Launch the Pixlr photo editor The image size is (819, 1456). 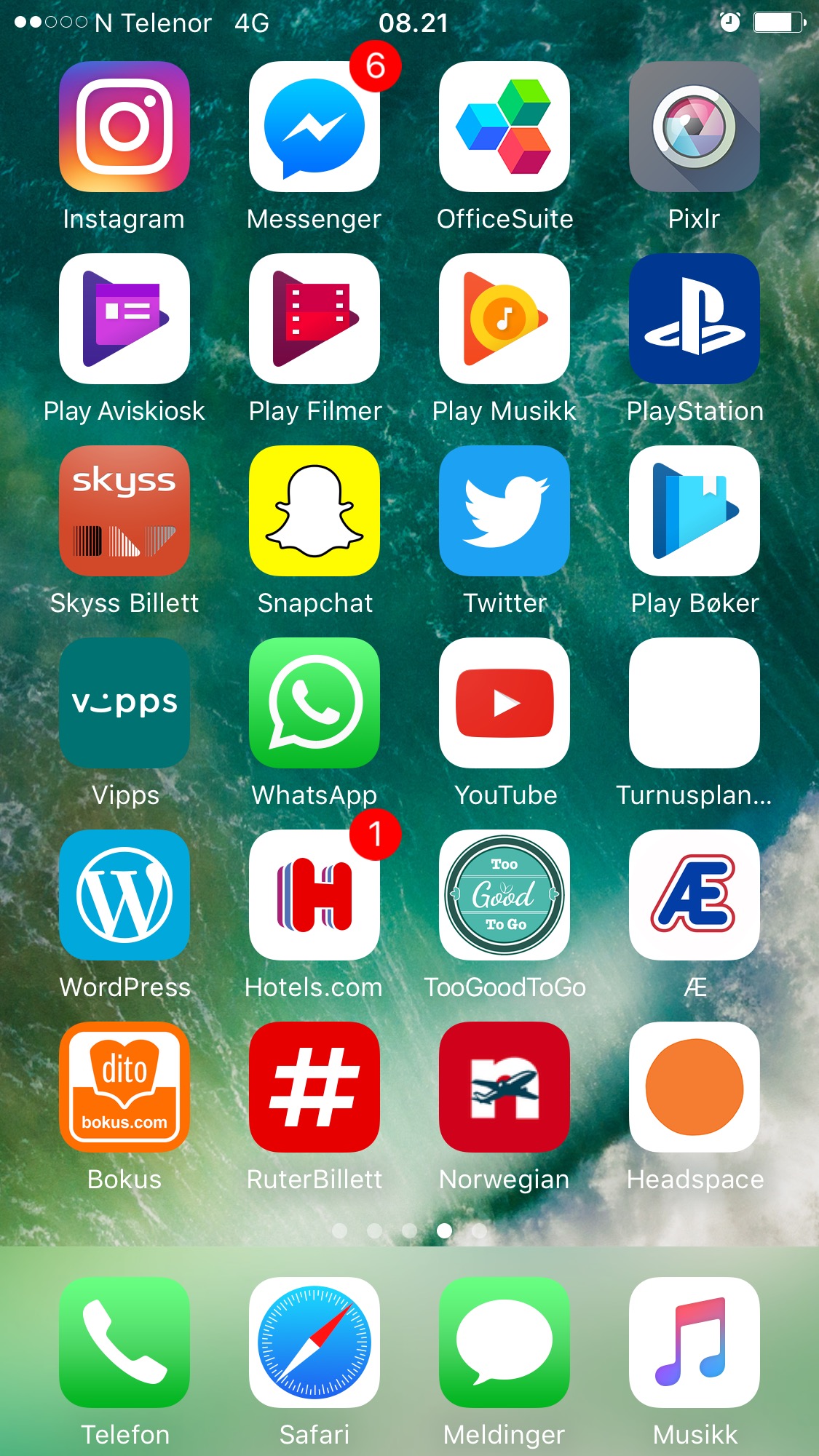pos(695,127)
